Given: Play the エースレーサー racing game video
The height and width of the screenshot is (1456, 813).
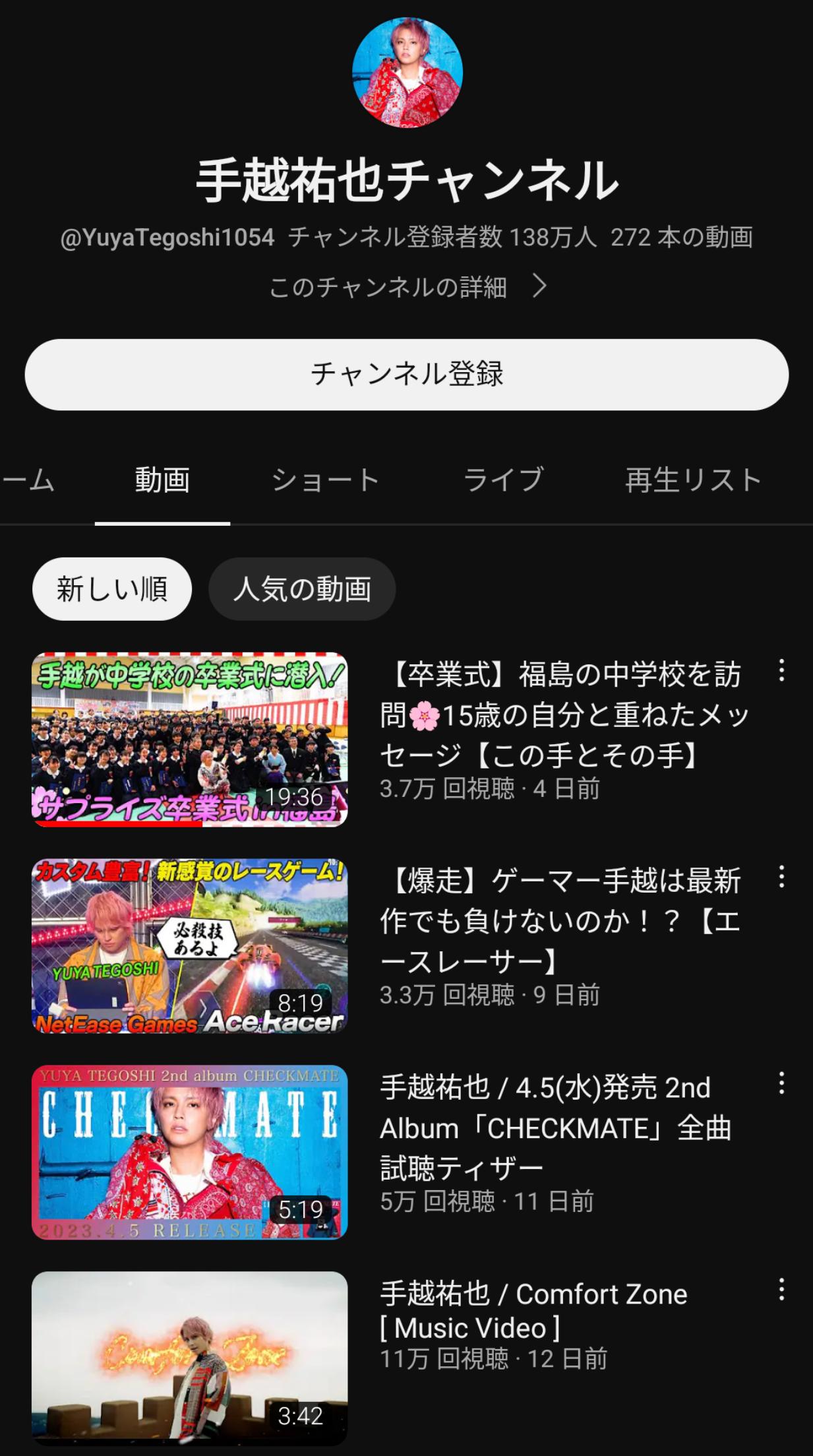Looking at the screenshot, I should tap(189, 946).
